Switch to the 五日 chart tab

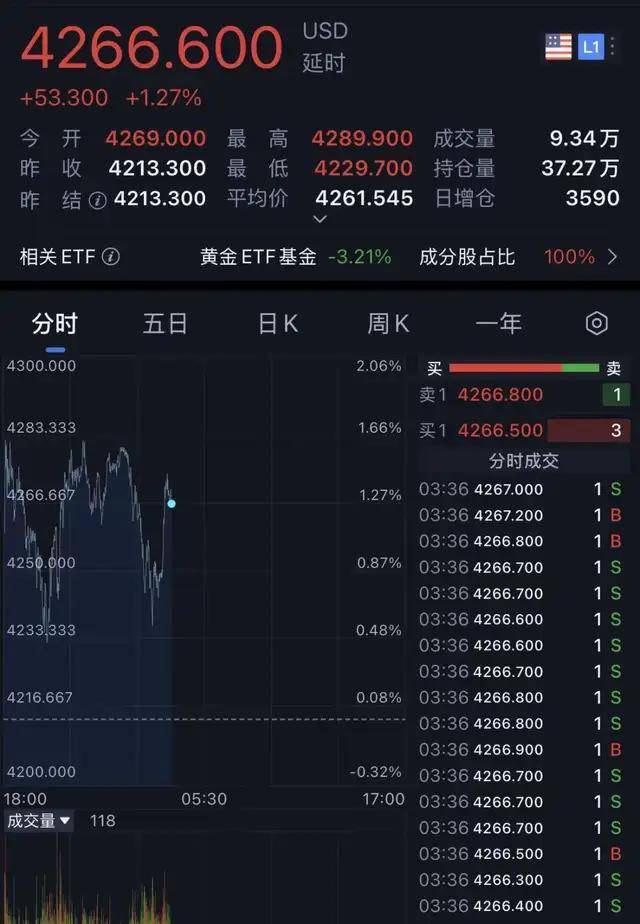(x=165, y=324)
